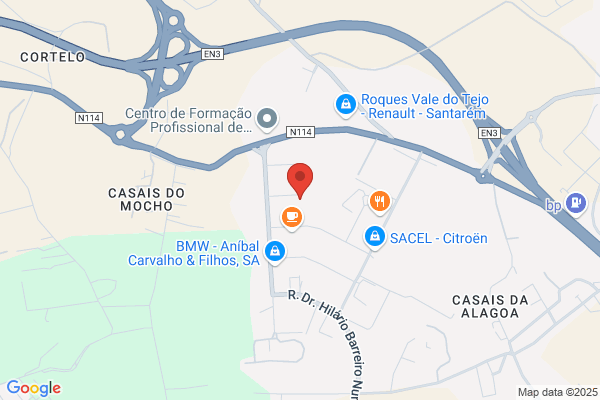Open Roques Vale do Tejo Renault marker

coord(346,105)
